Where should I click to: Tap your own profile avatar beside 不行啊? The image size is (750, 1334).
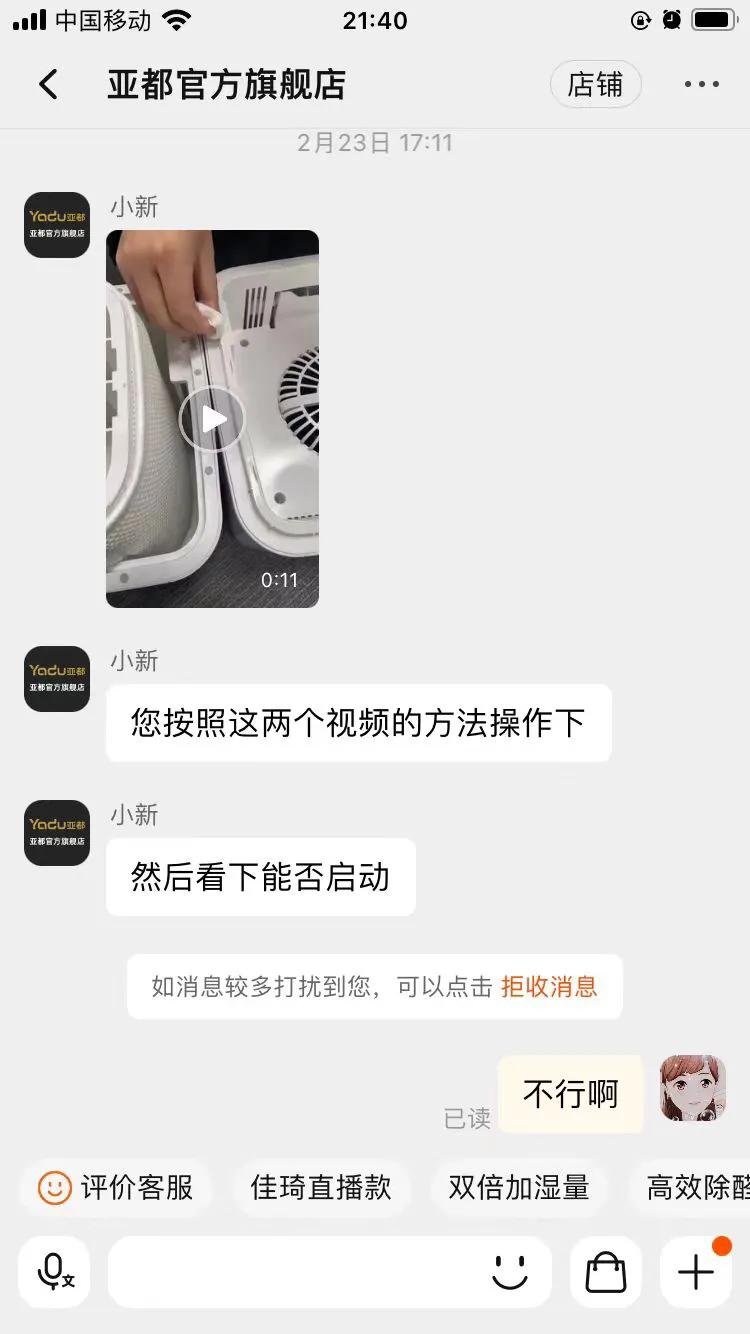pyautogui.click(x=692, y=1094)
